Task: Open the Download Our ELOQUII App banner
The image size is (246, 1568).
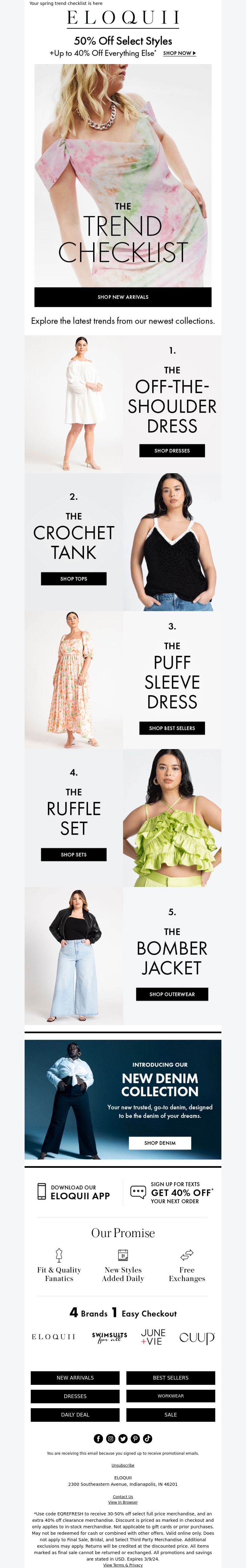Action: click(x=73, y=1192)
